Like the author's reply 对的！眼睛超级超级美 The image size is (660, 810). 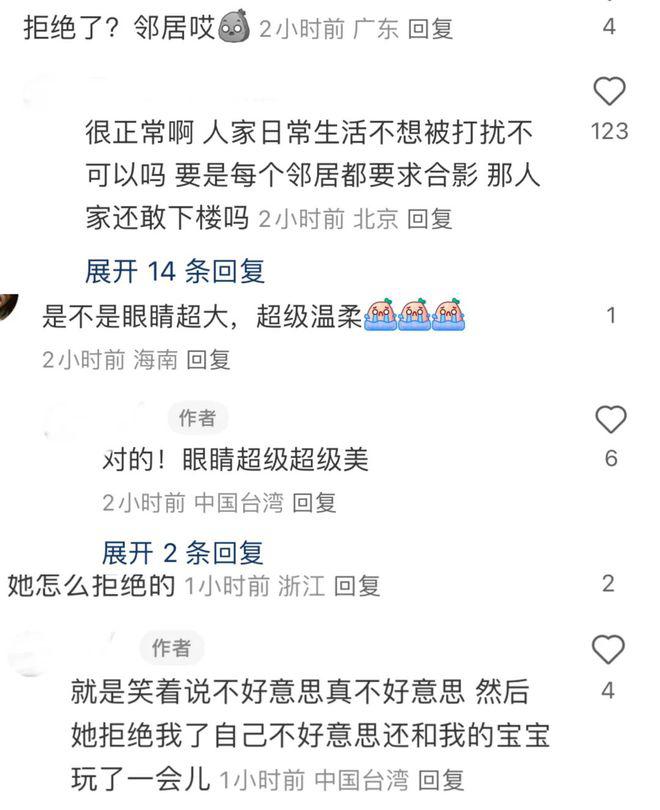[x=609, y=421]
